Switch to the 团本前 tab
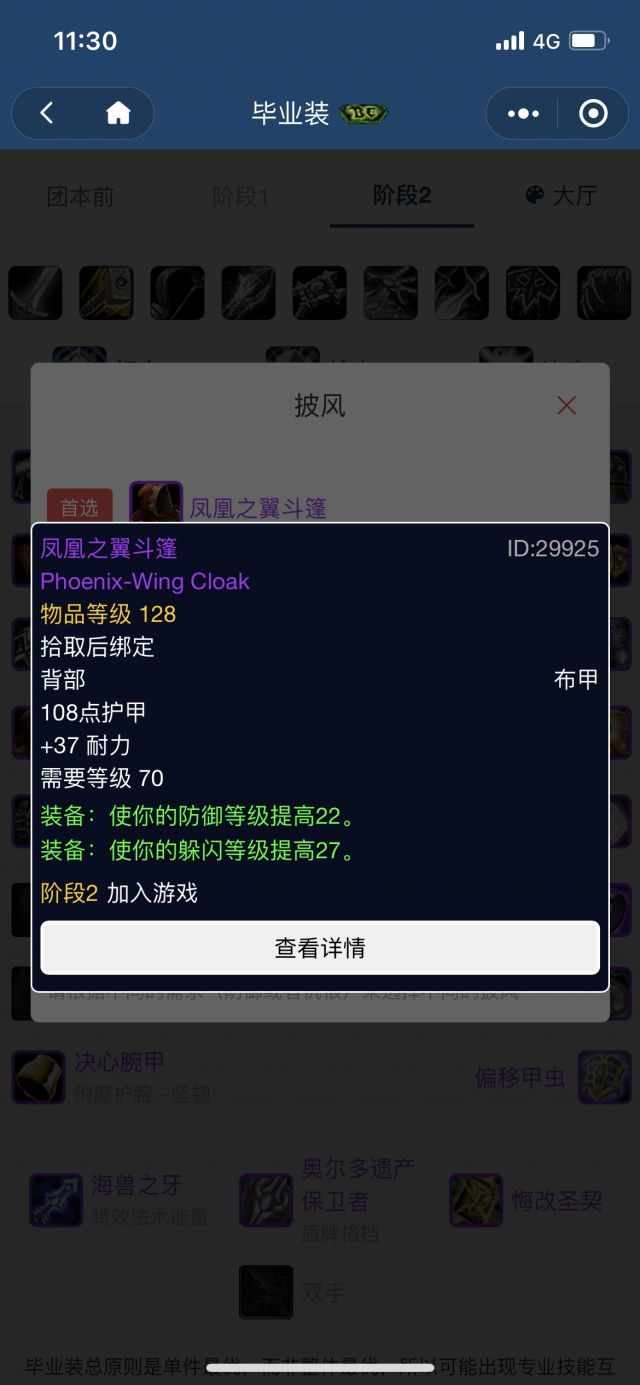Viewport: 640px width, 1385px height. pyautogui.click(x=80, y=196)
